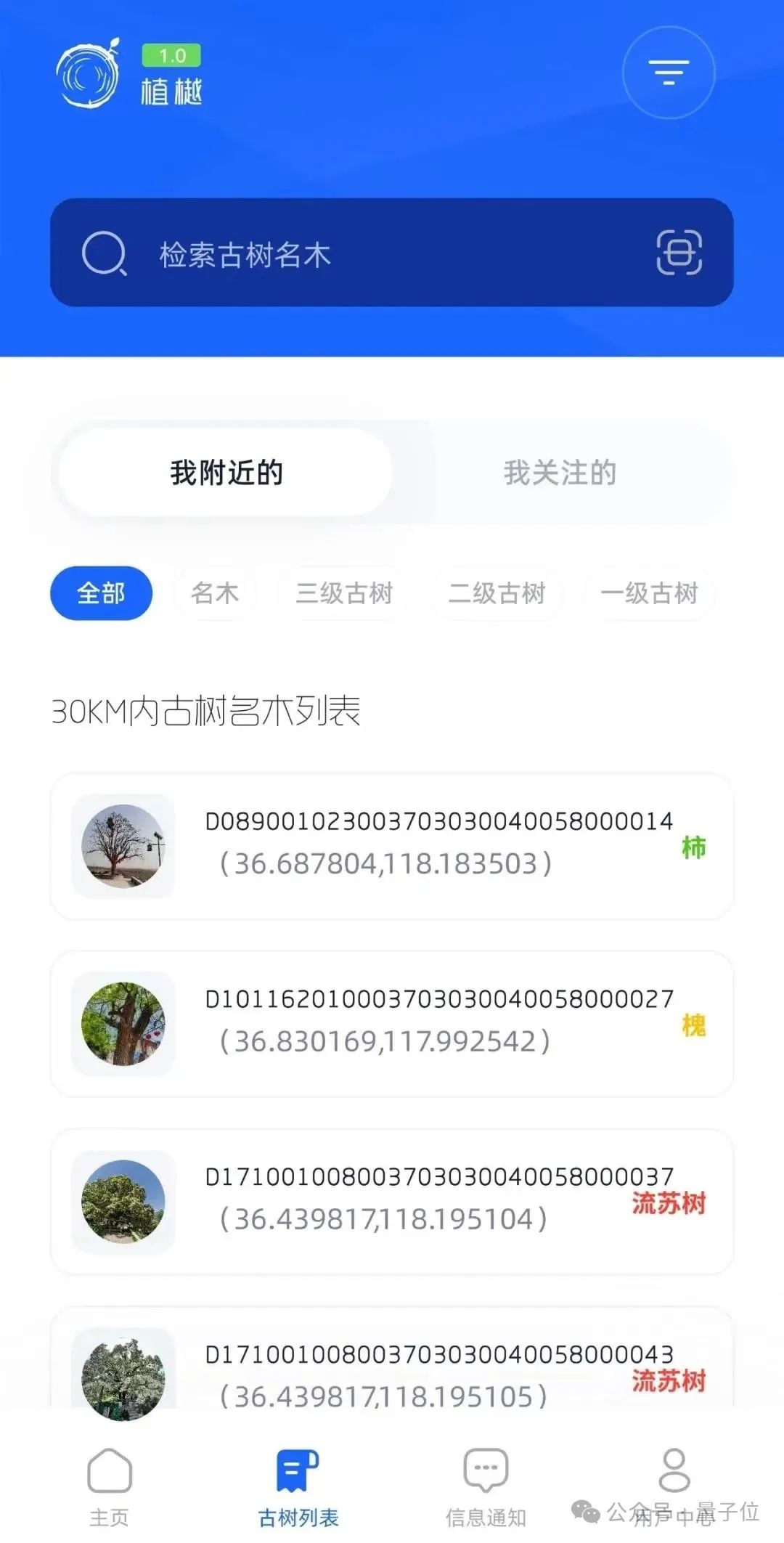Viewport: 784px width, 1543px height.
Task: Select the 全部 filter chip
Action: [x=101, y=593]
